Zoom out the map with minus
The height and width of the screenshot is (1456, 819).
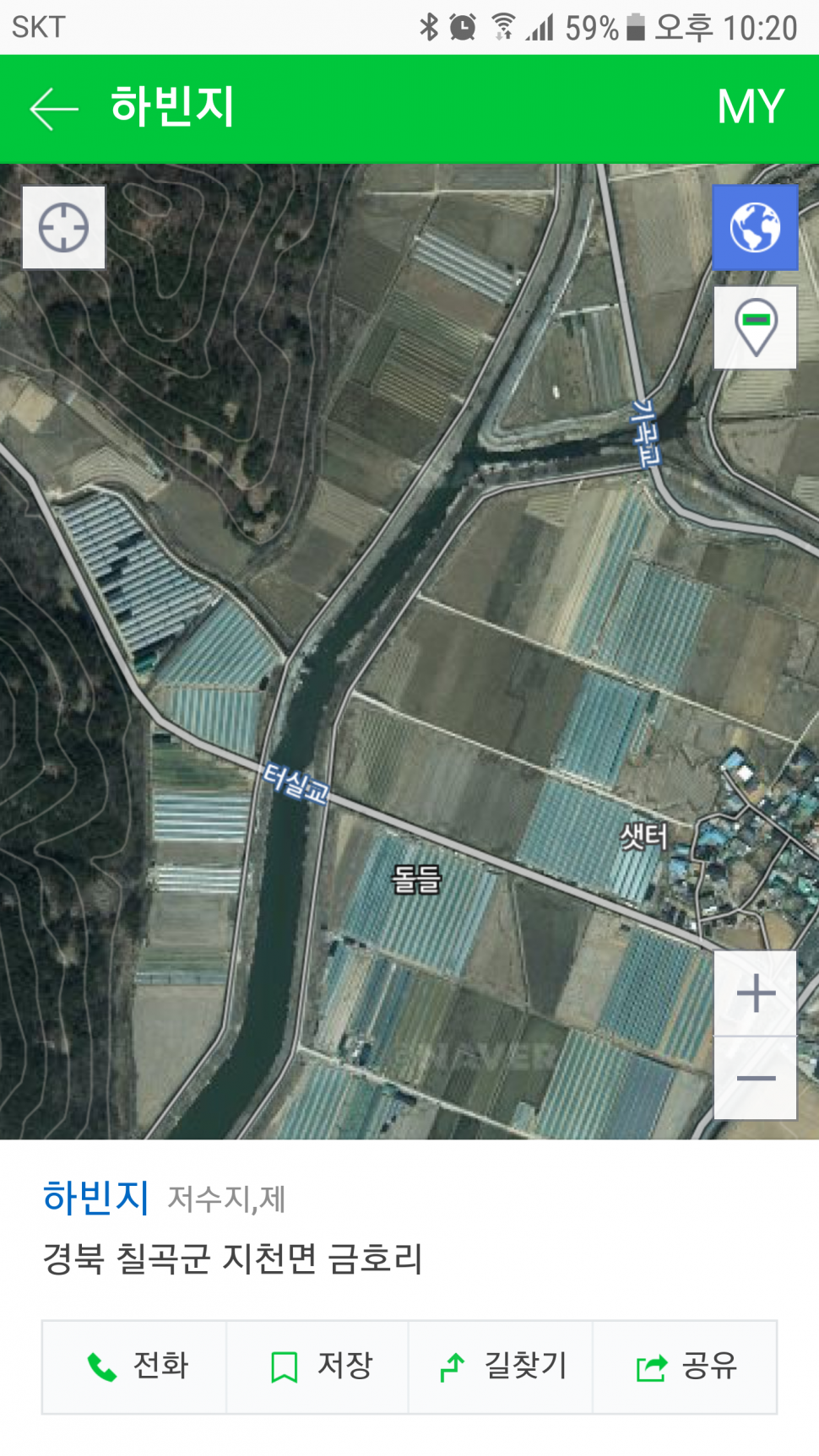[x=756, y=1078]
